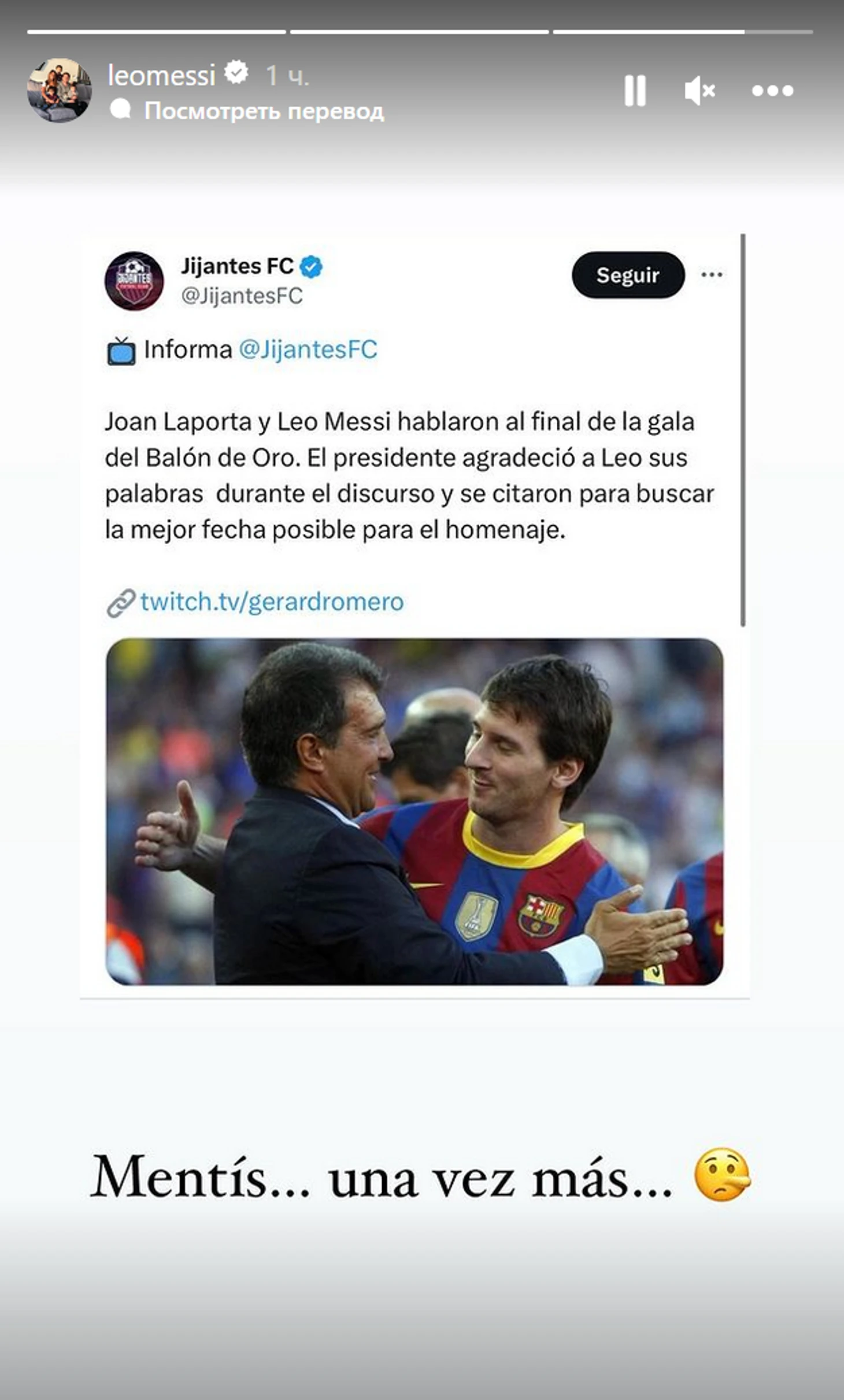Open leomessi's profile picture
Image resolution: width=844 pixels, height=1400 pixels.
[60, 90]
